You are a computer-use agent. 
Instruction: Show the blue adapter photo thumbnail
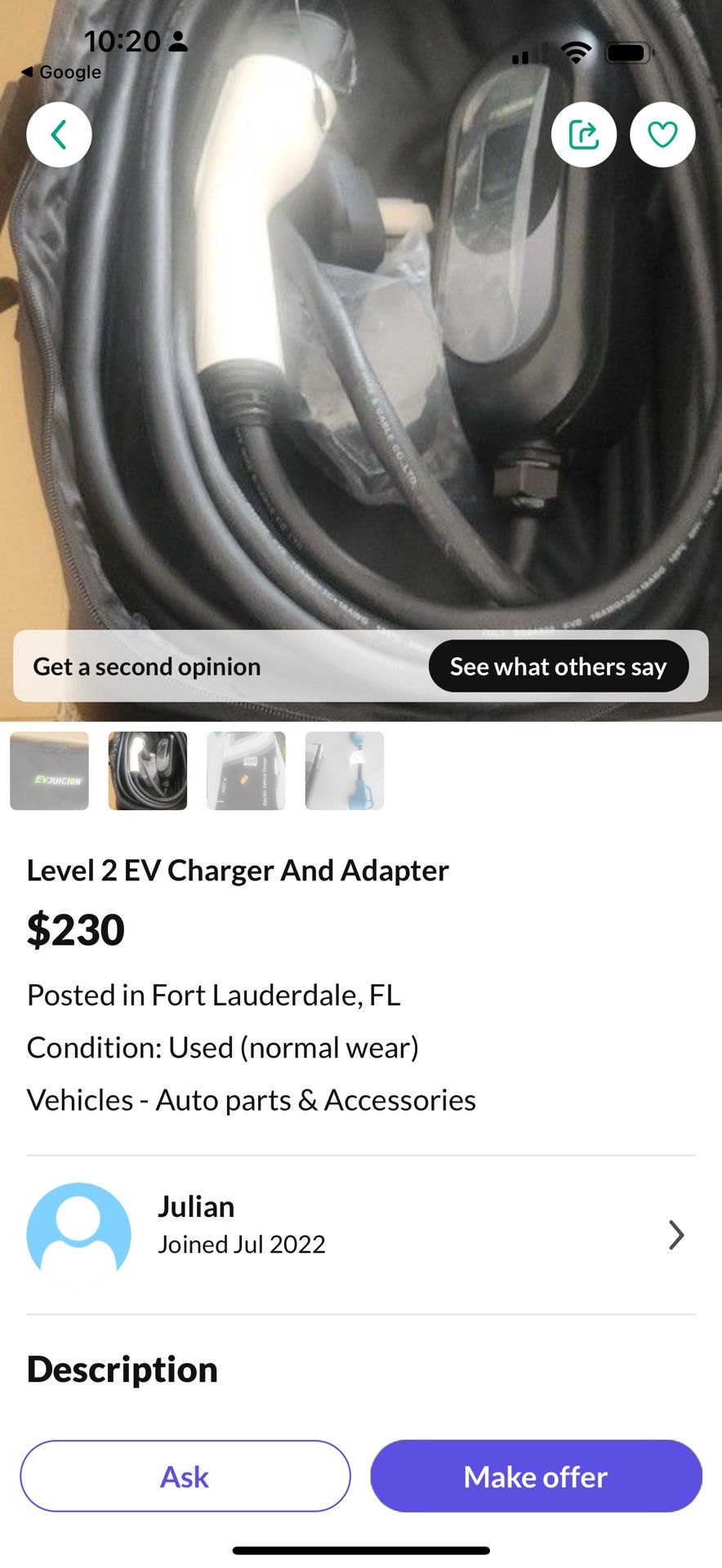pos(344,771)
